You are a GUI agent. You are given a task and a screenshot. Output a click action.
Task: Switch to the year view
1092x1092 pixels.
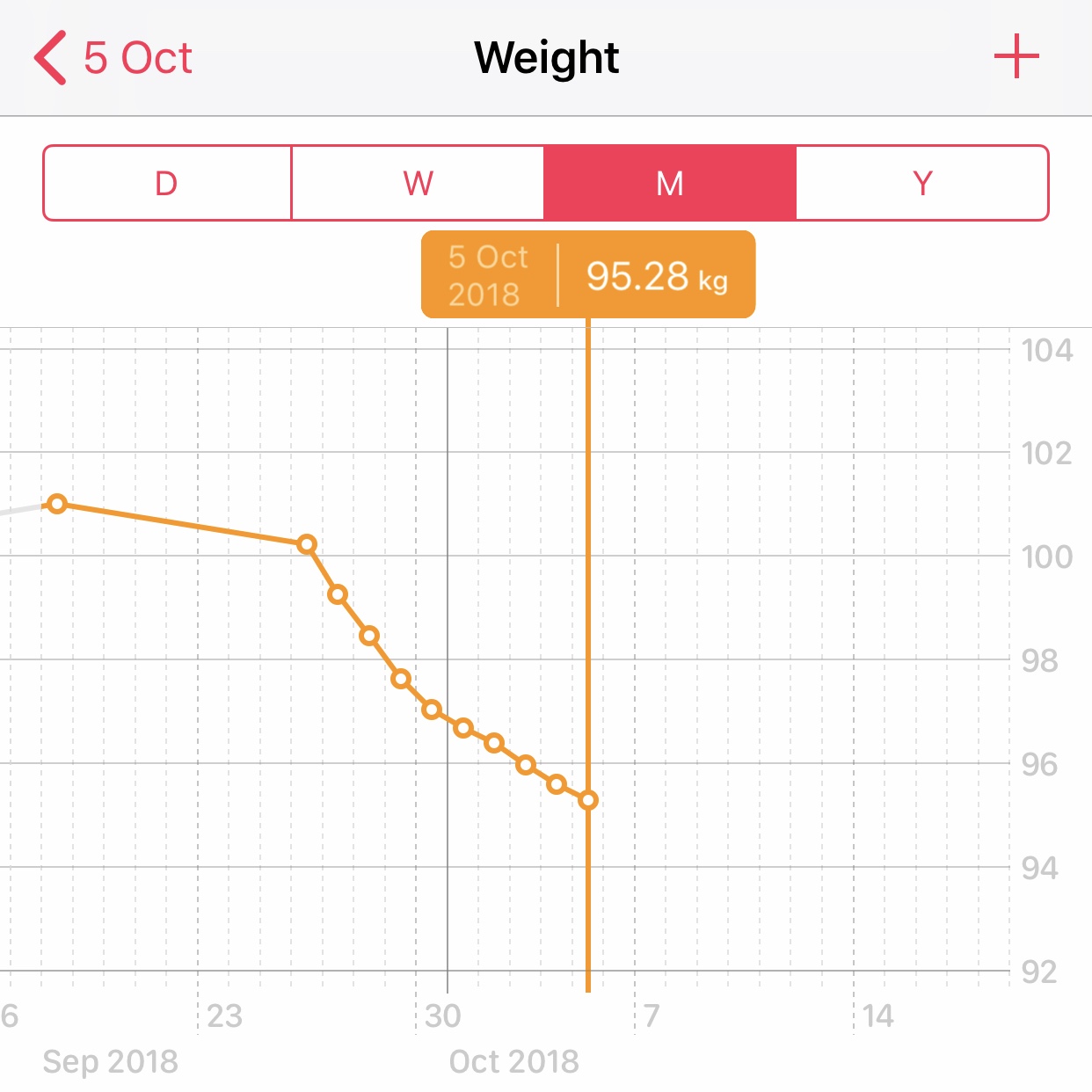point(922,183)
